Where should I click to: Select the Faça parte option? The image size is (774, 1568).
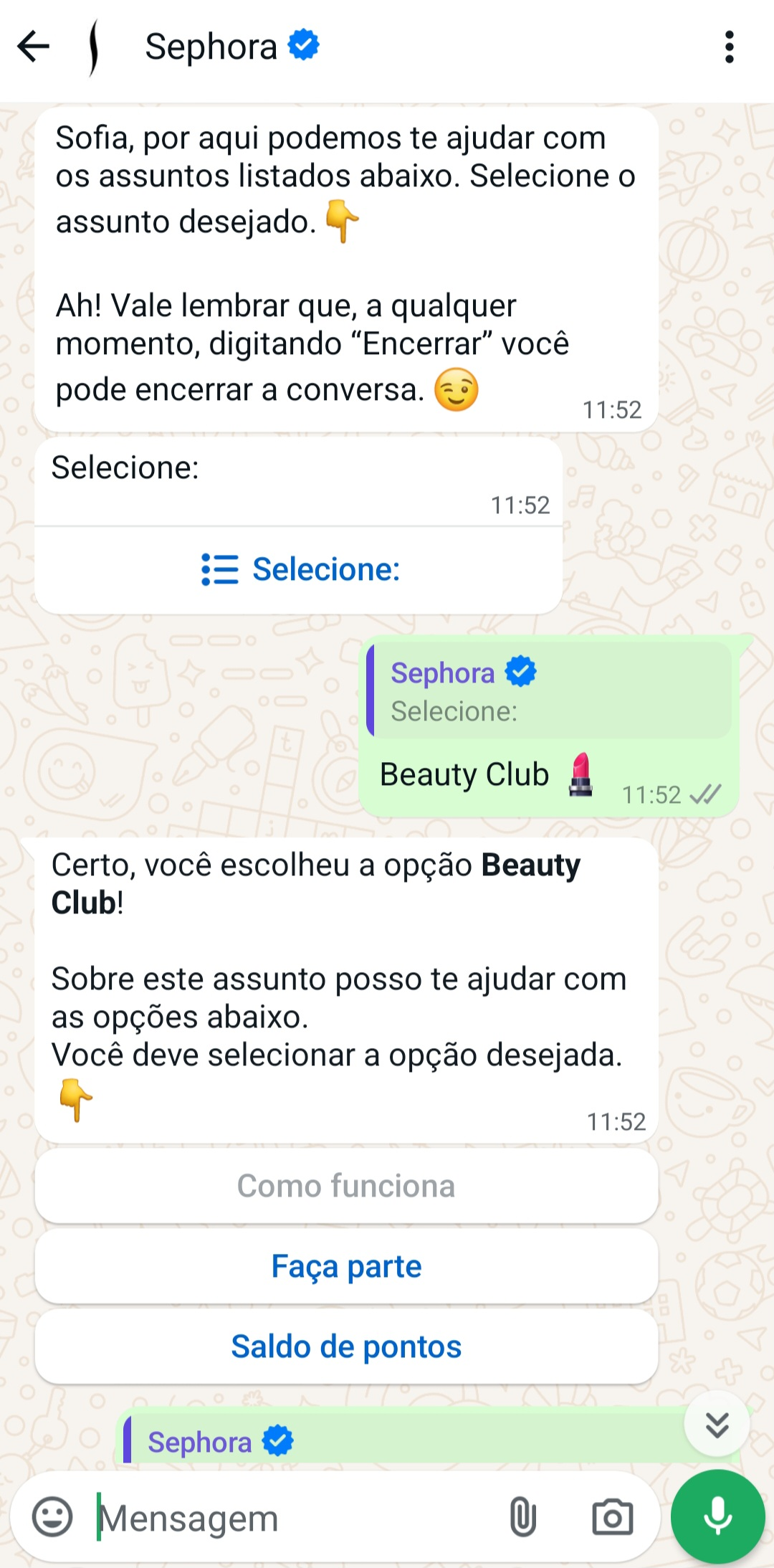click(346, 1266)
